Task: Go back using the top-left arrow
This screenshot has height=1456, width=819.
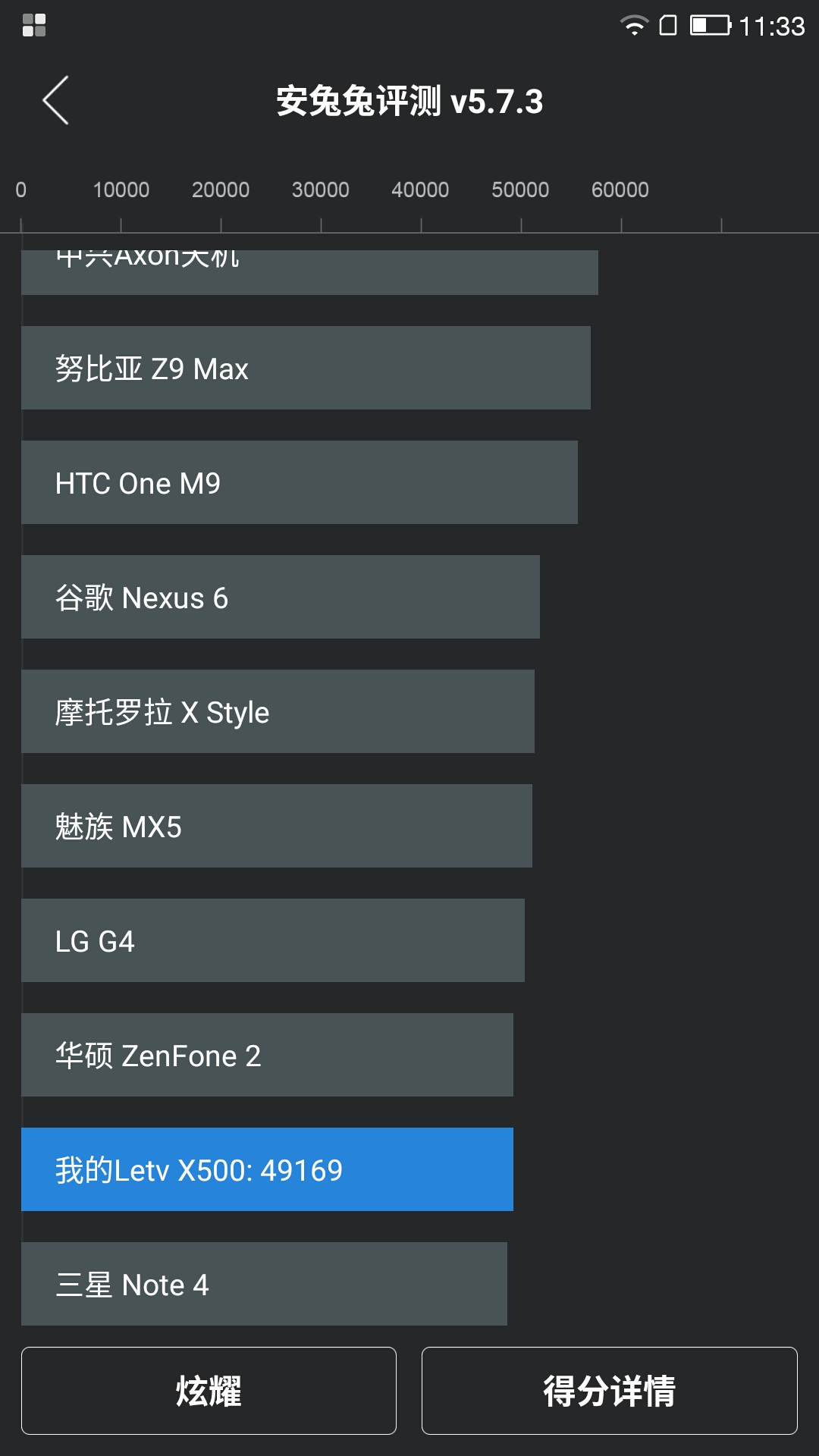Action: click(x=55, y=100)
